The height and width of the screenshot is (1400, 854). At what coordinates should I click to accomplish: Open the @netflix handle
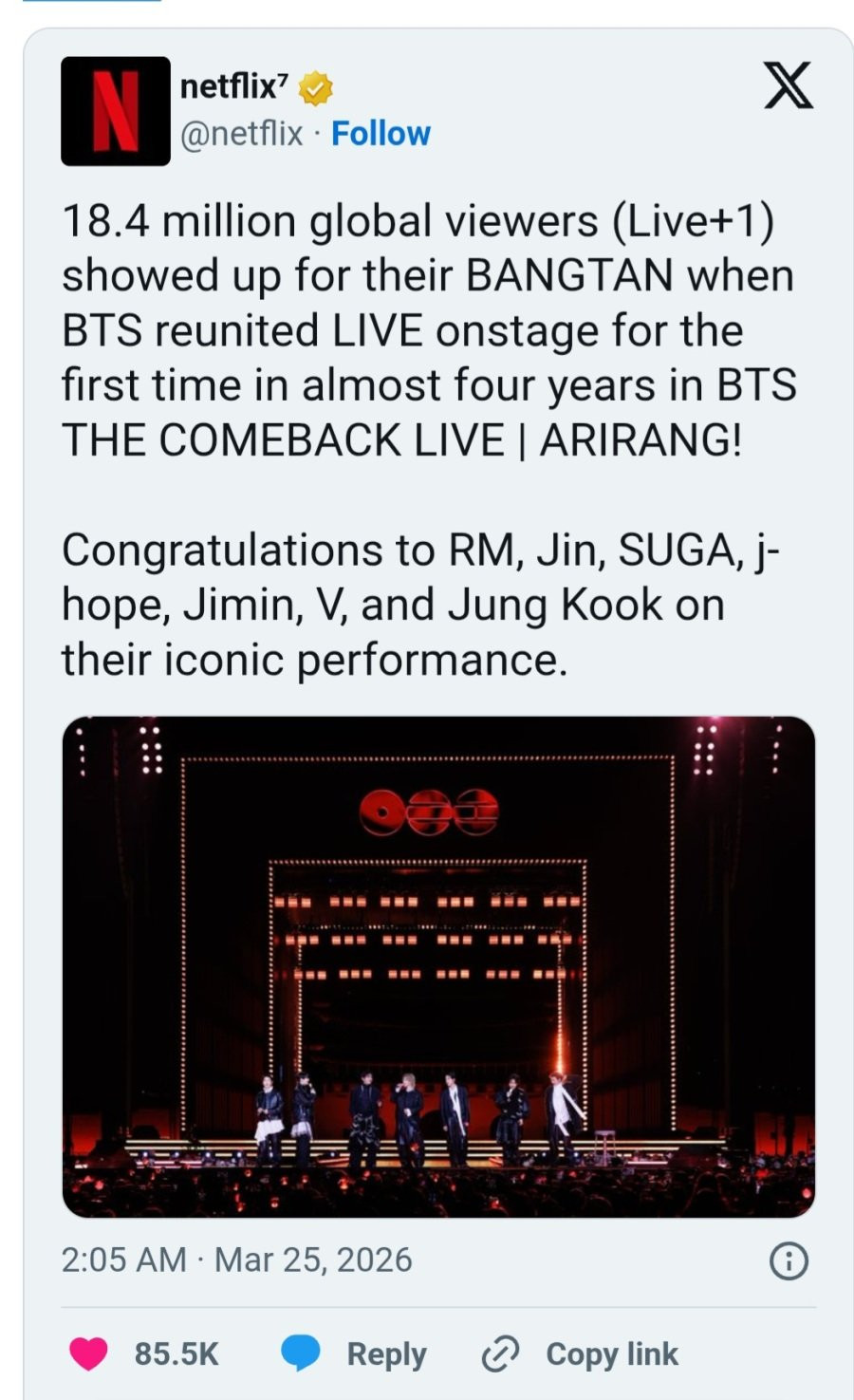click(242, 134)
